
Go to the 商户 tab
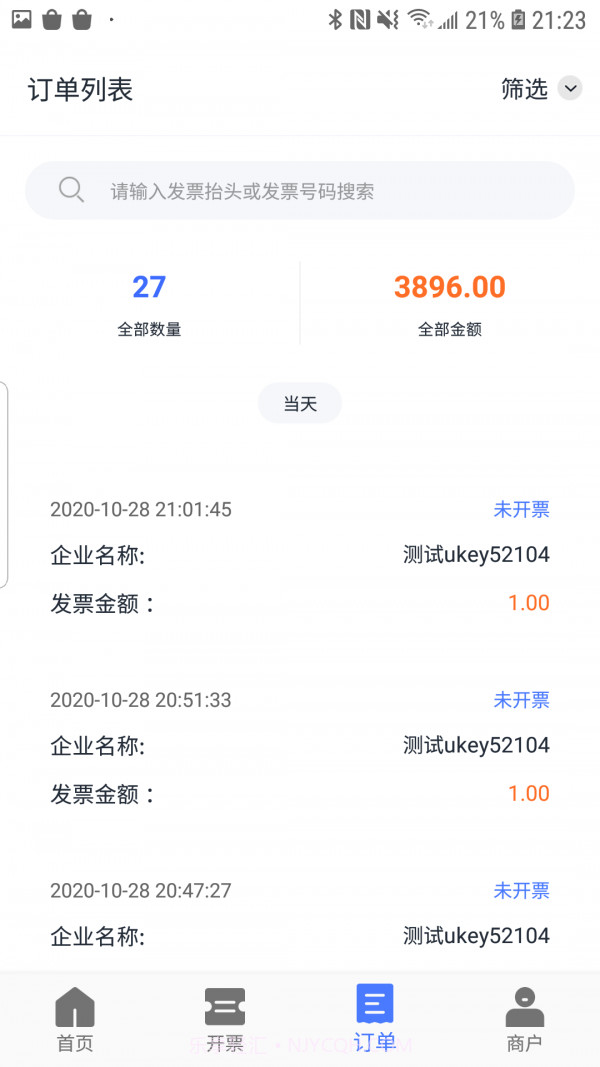[524, 1019]
